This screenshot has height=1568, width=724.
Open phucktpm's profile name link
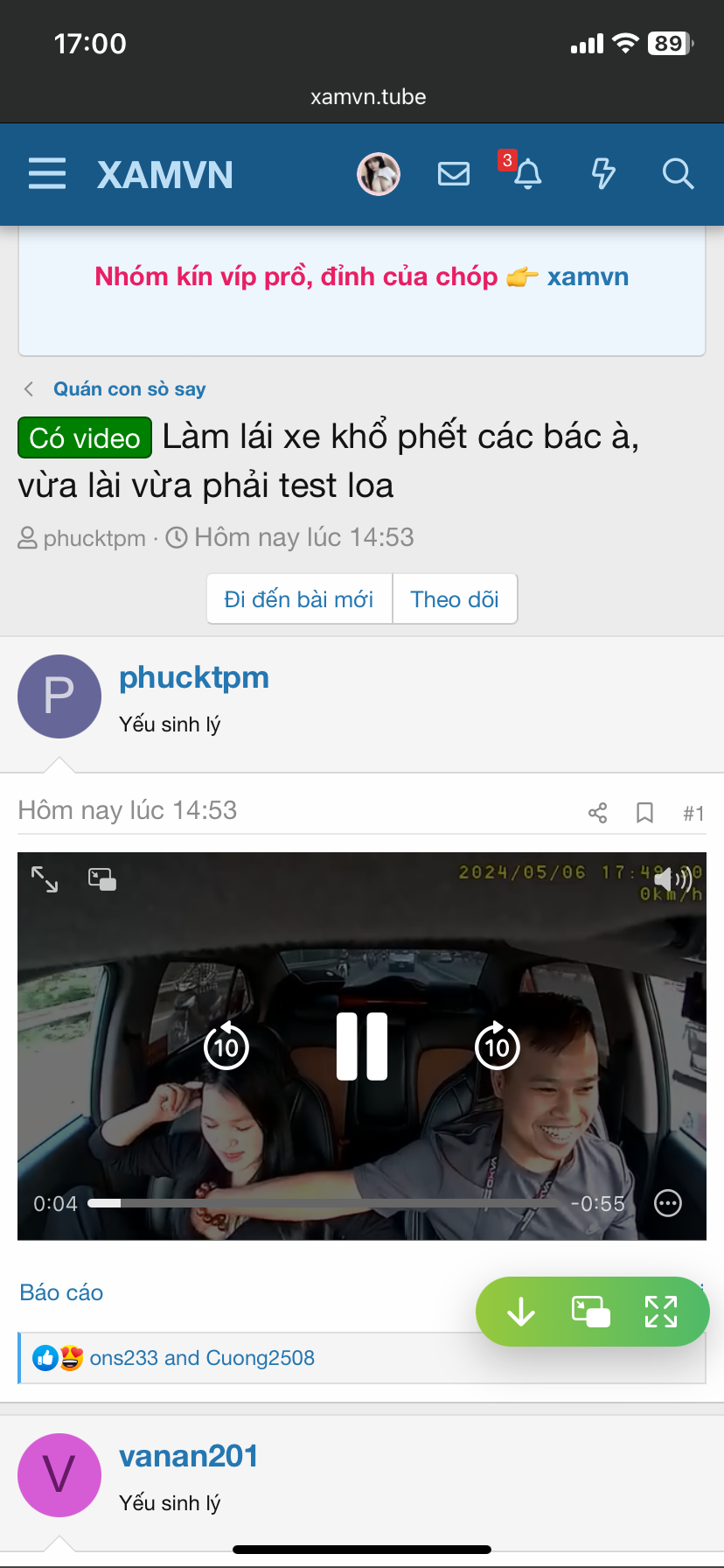click(194, 677)
